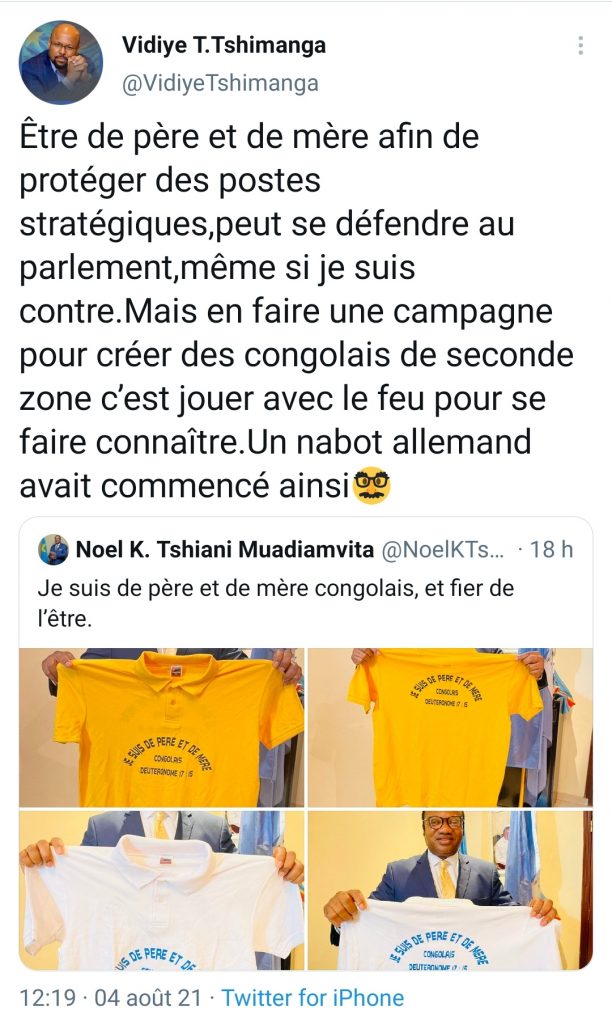
Task: View the second yellow t-shirt photo
Action: (449, 728)
